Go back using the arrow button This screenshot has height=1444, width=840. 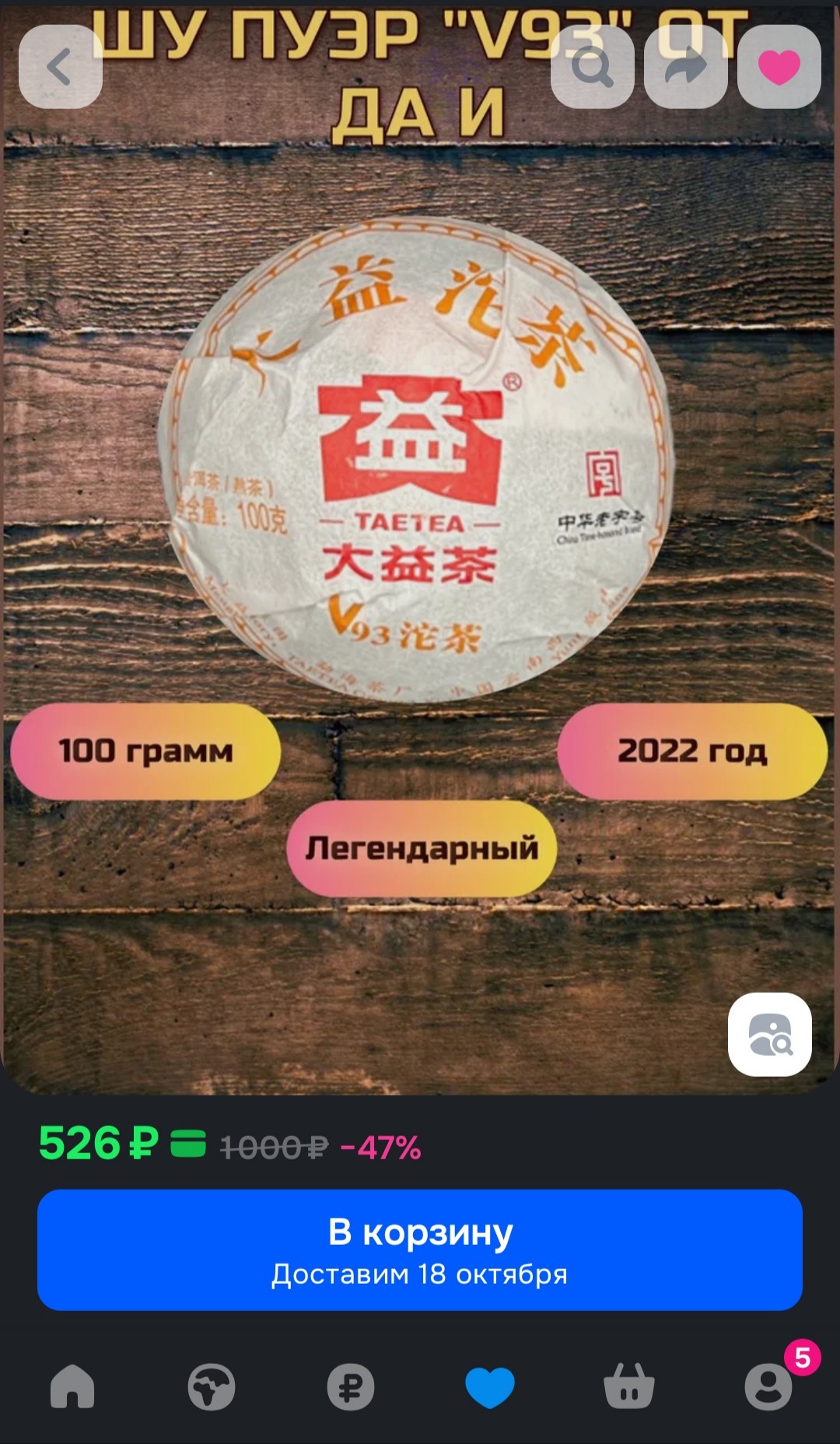pos(61,67)
